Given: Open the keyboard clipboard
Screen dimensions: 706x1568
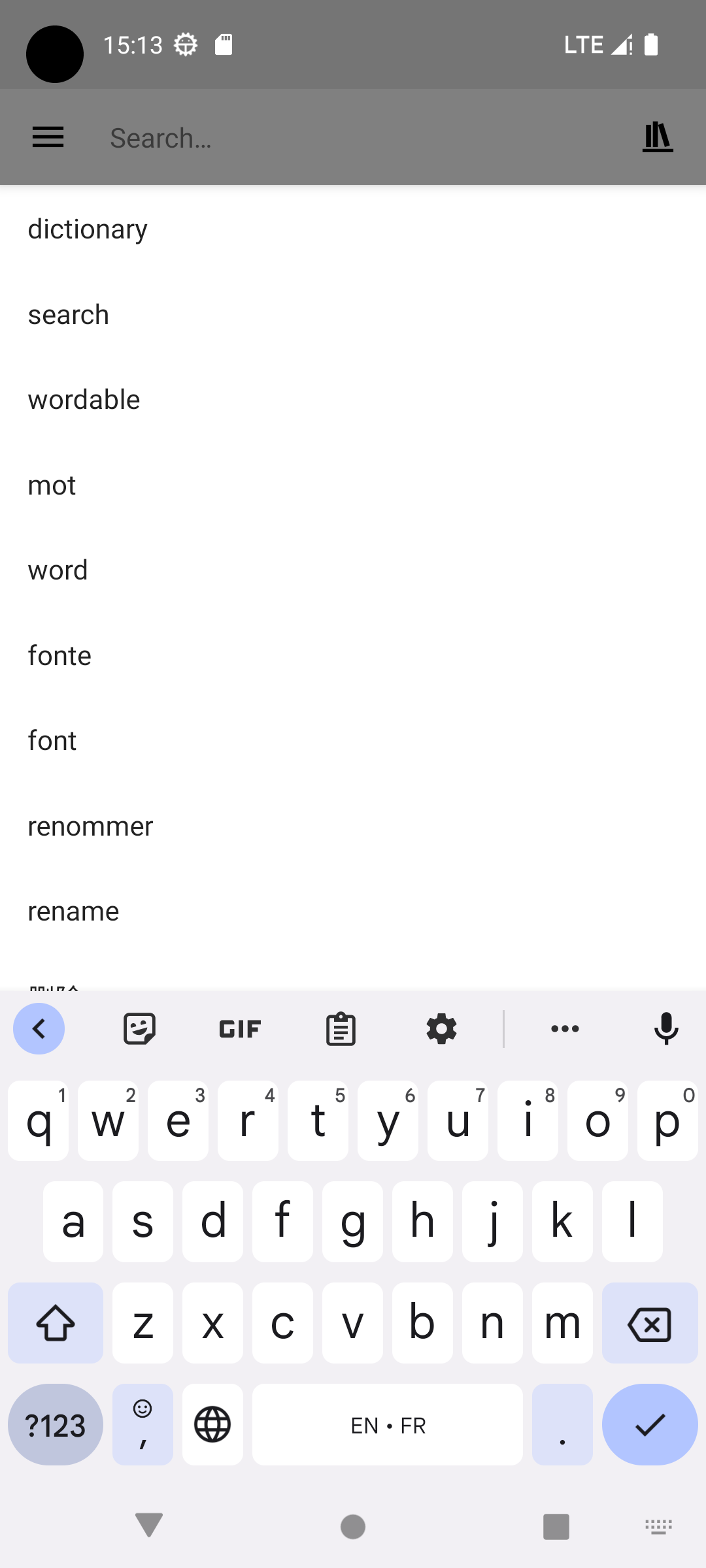Looking at the screenshot, I should point(341,1029).
